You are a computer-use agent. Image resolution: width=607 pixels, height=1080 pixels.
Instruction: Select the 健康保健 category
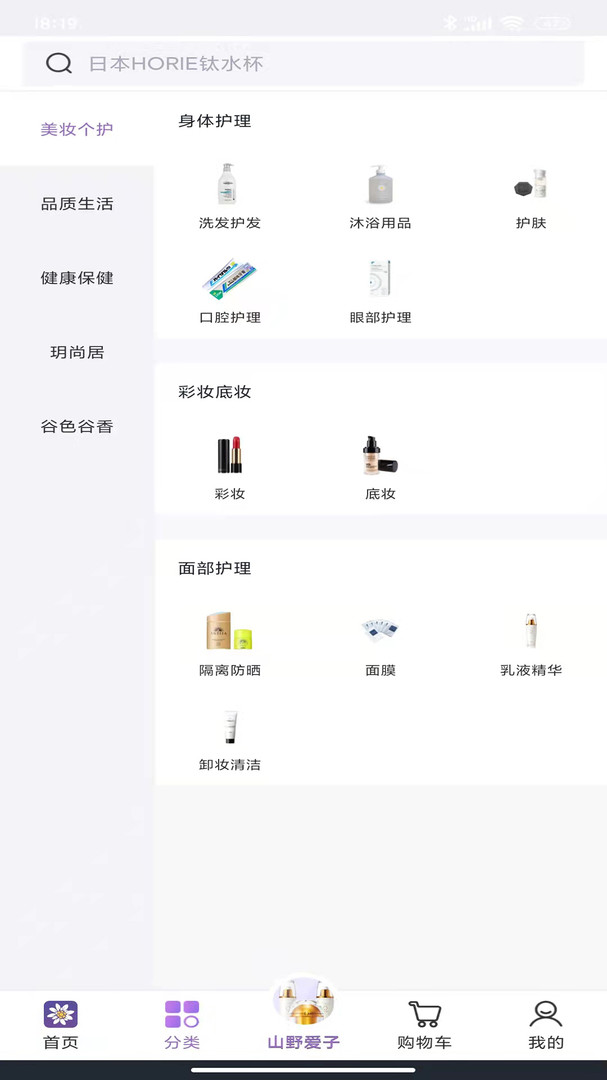[77, 278]
